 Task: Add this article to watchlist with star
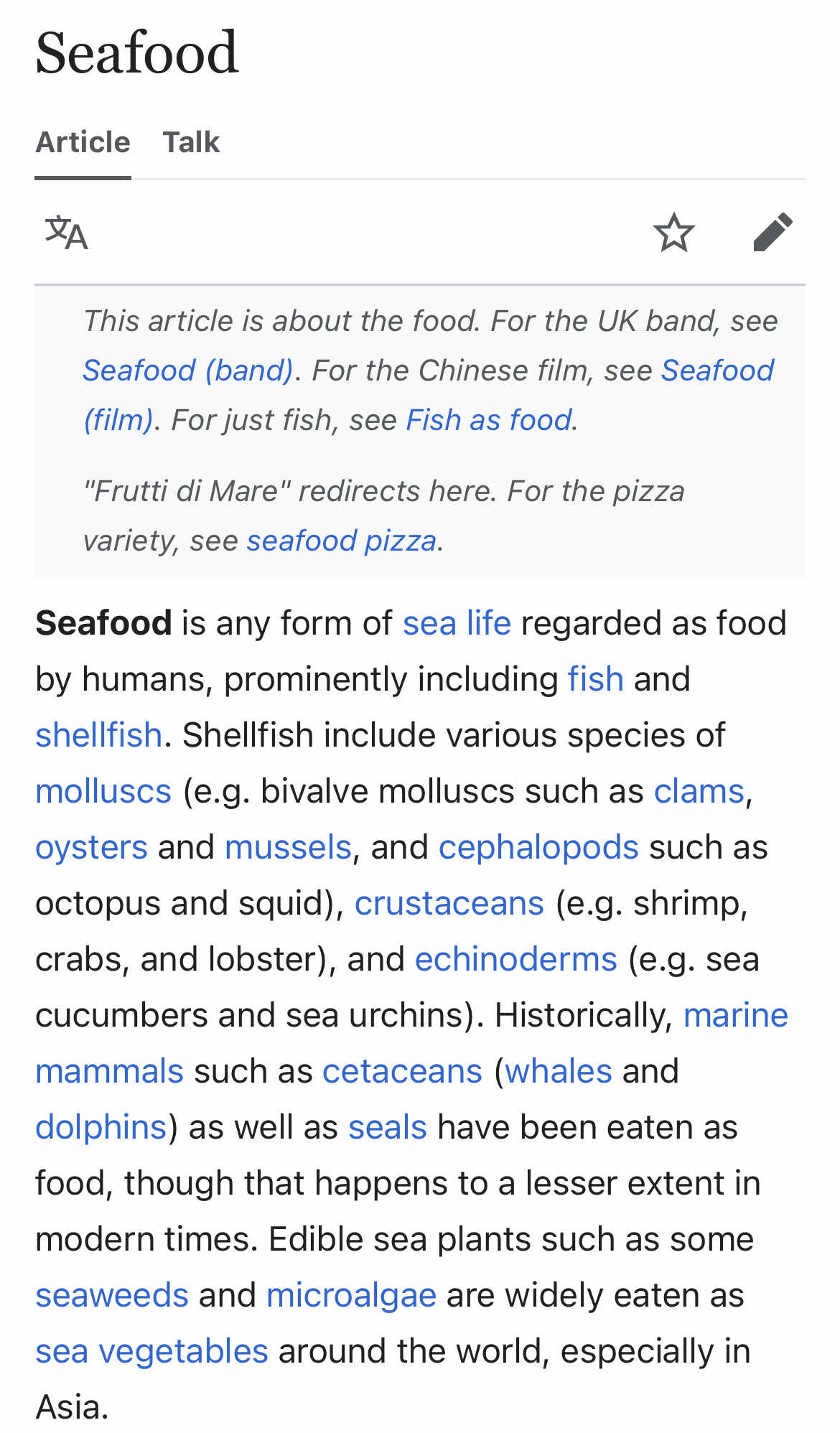tap(673, 232)
